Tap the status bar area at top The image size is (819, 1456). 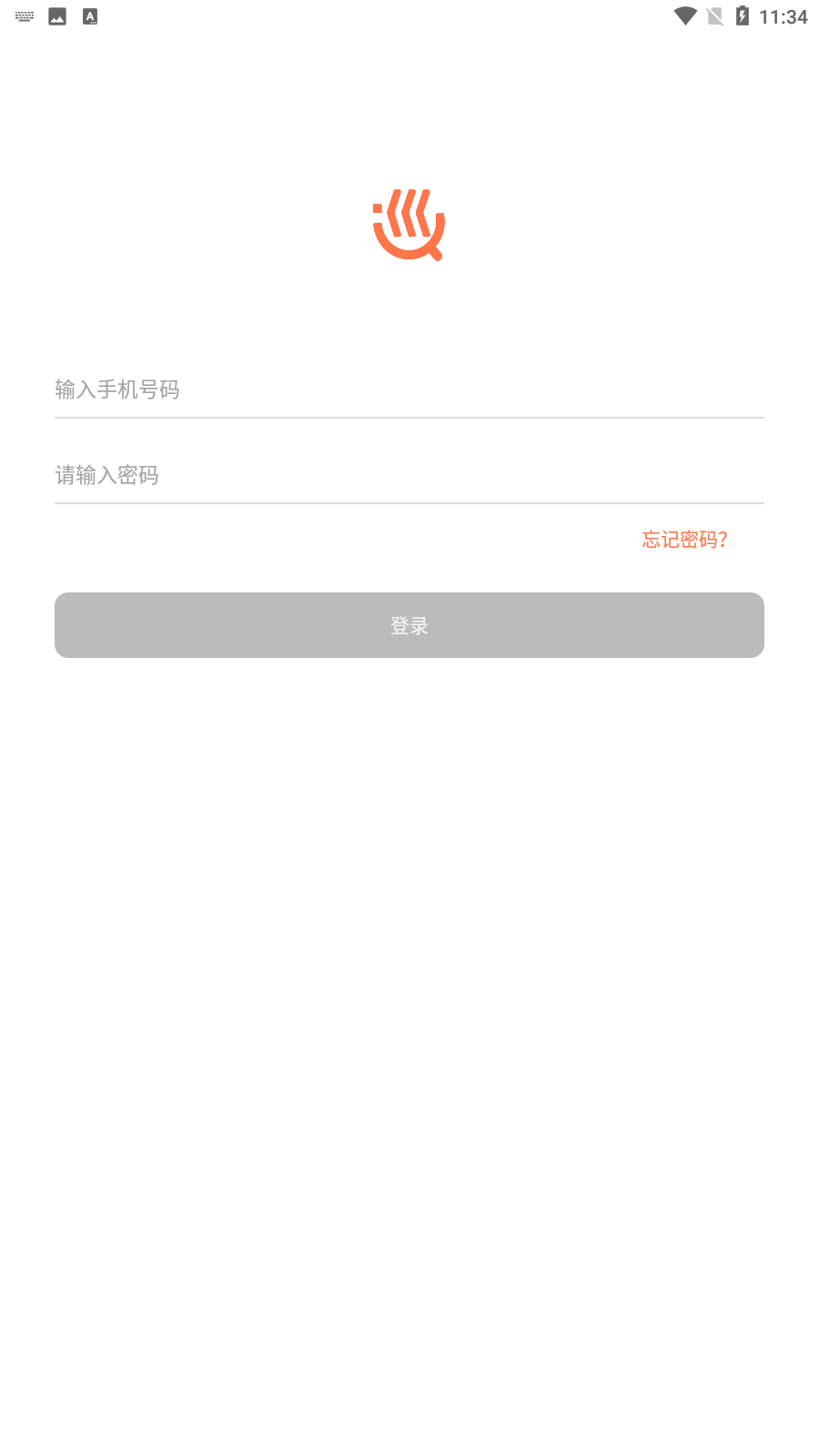(409, 15)
